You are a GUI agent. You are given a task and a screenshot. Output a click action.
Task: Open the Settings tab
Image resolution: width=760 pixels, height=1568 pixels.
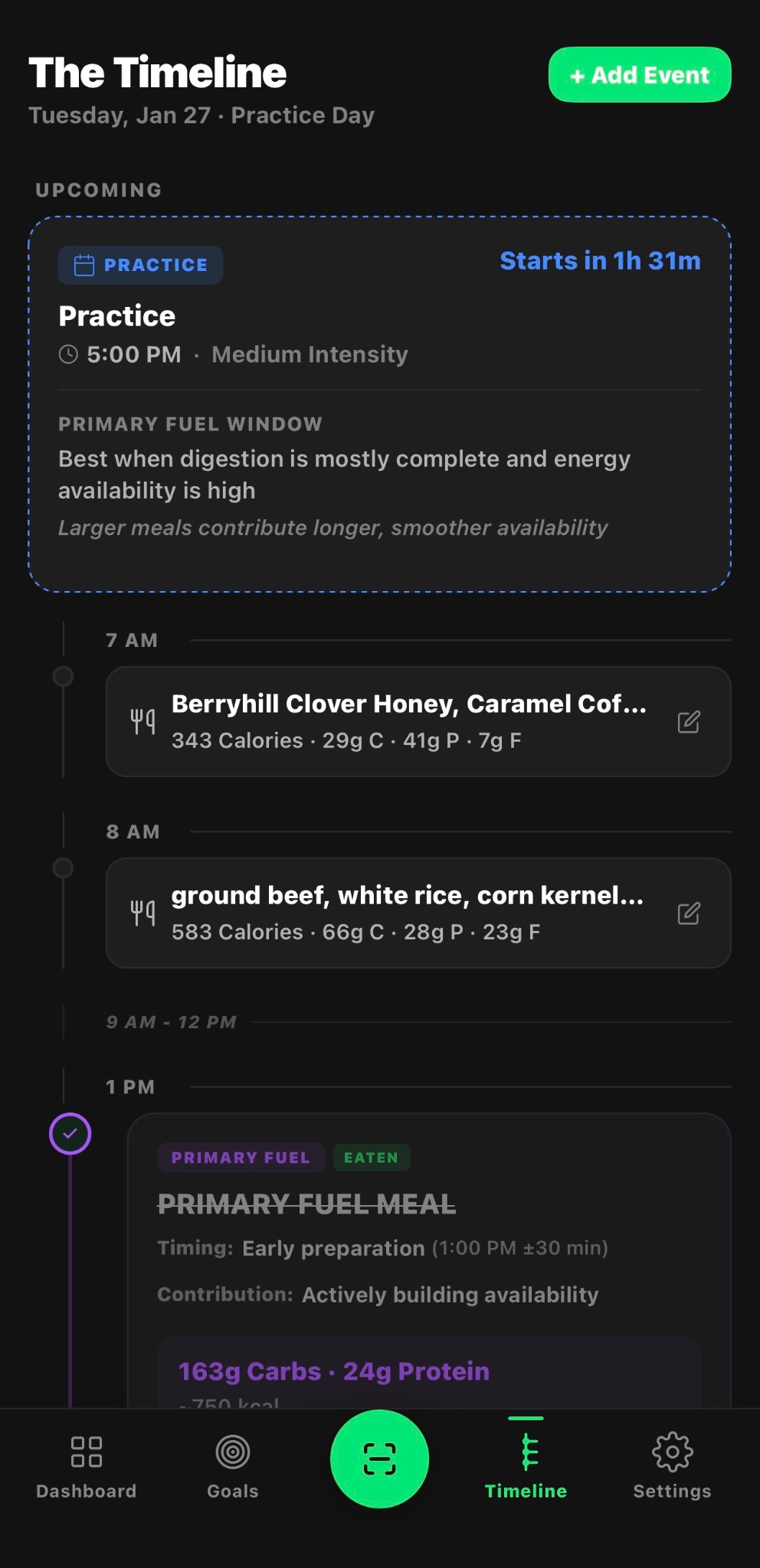point(672,1467)
